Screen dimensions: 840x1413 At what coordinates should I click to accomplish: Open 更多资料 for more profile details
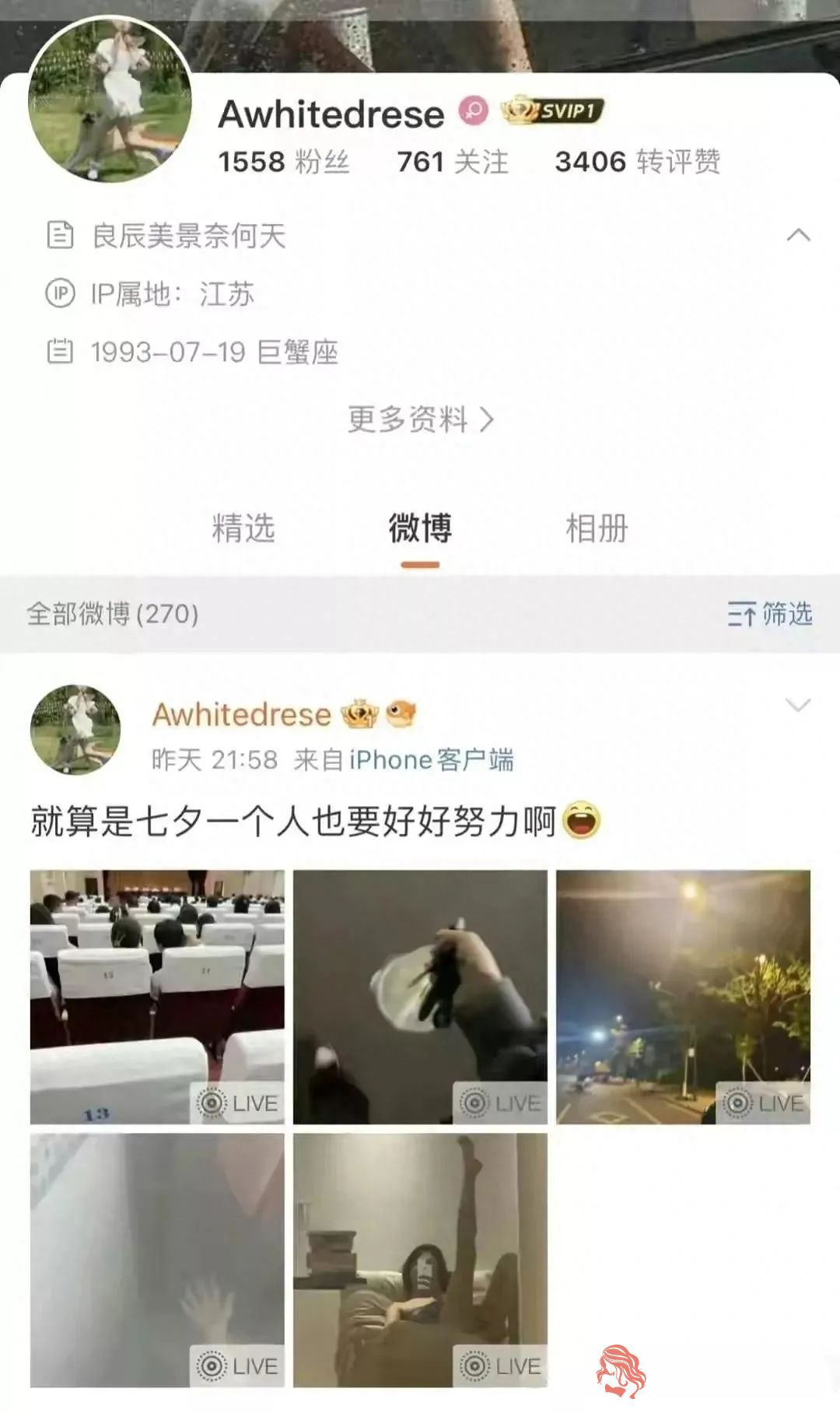[x=420, y=420]
